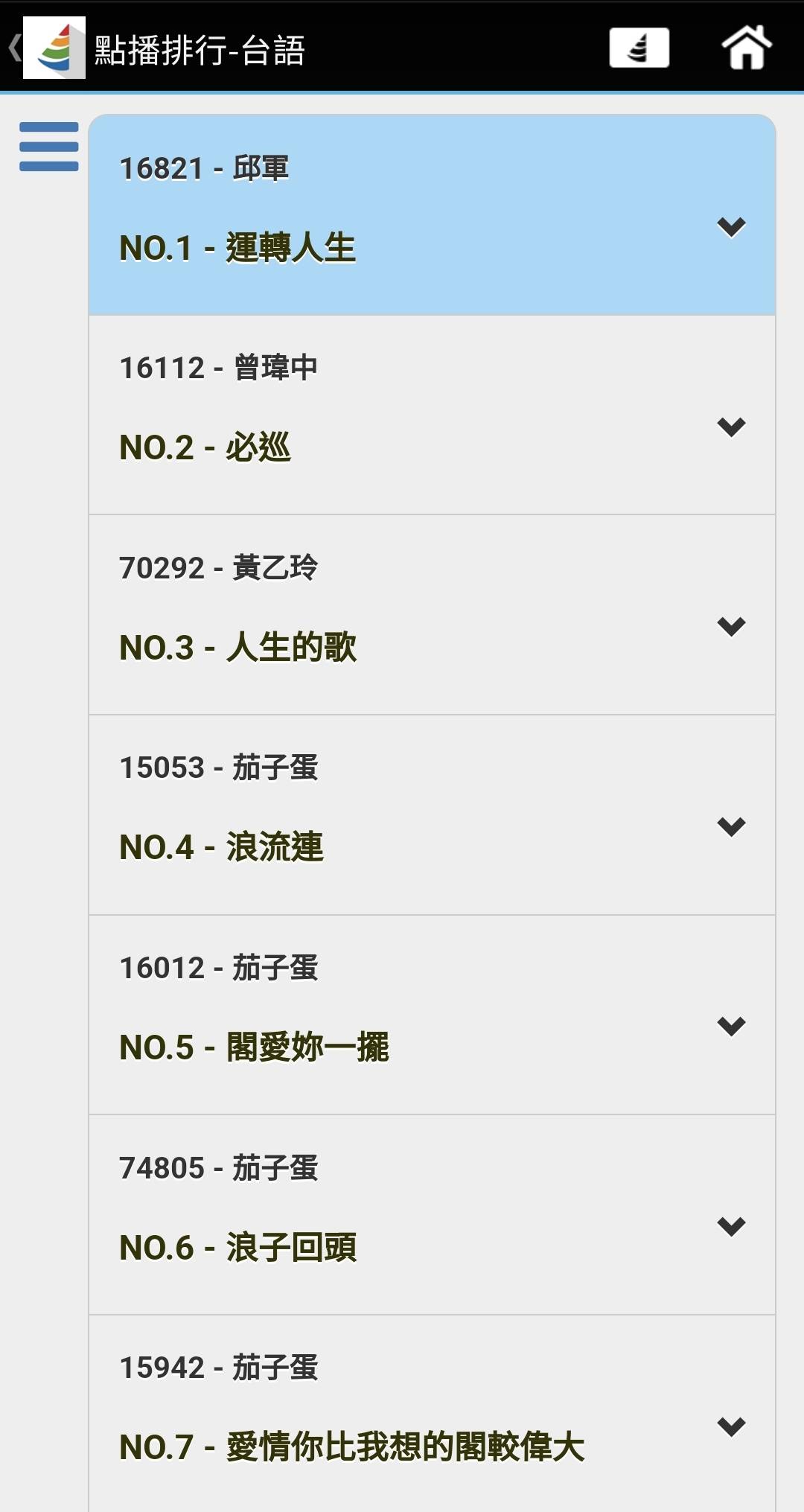The image size is (804, 1512).
Task: Expand NO.3 人生的歌 by 黃乙玲
Action: [730, 626]
